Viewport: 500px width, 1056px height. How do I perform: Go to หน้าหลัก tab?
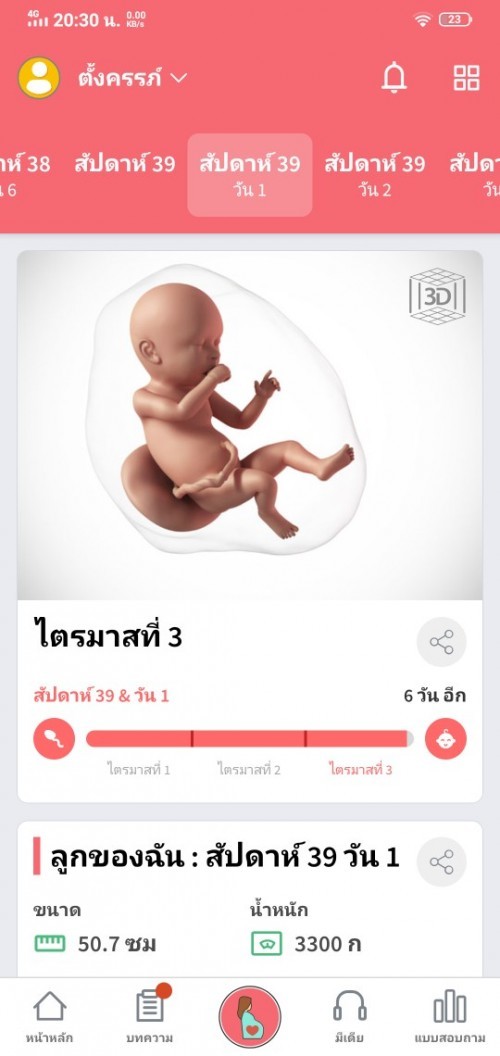[50, 1017]
